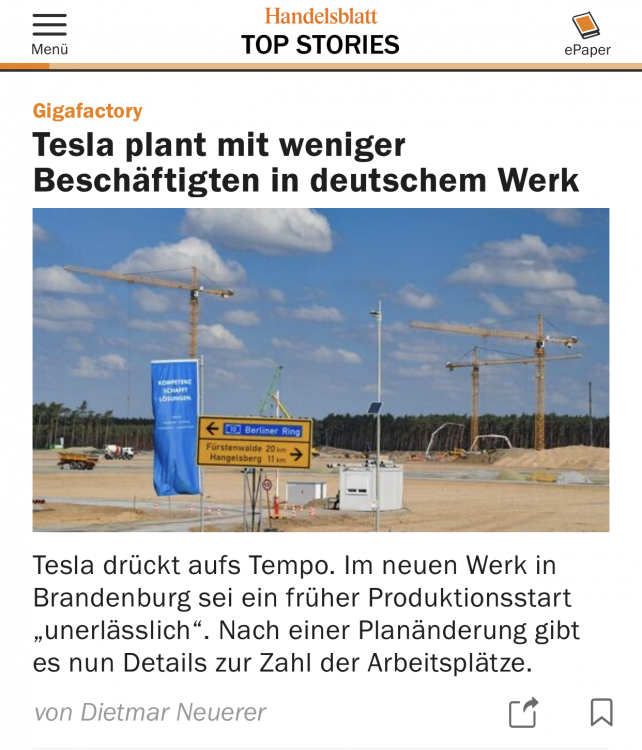Open the Tesla construction site photo article
The width and height of the screenshot is (642, 750).
[320, 369]
